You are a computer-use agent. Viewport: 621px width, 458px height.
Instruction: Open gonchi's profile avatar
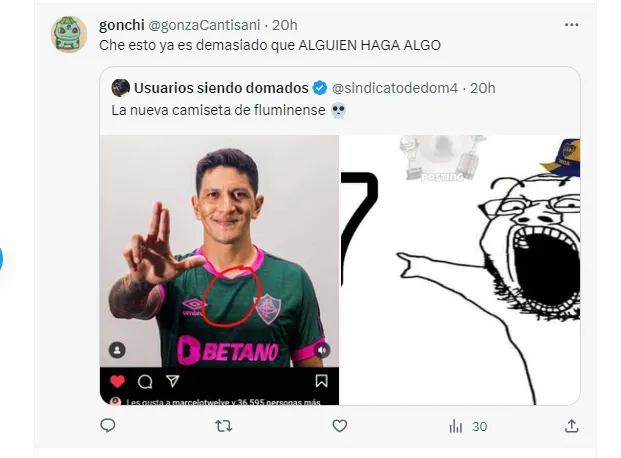coord(69,35)
